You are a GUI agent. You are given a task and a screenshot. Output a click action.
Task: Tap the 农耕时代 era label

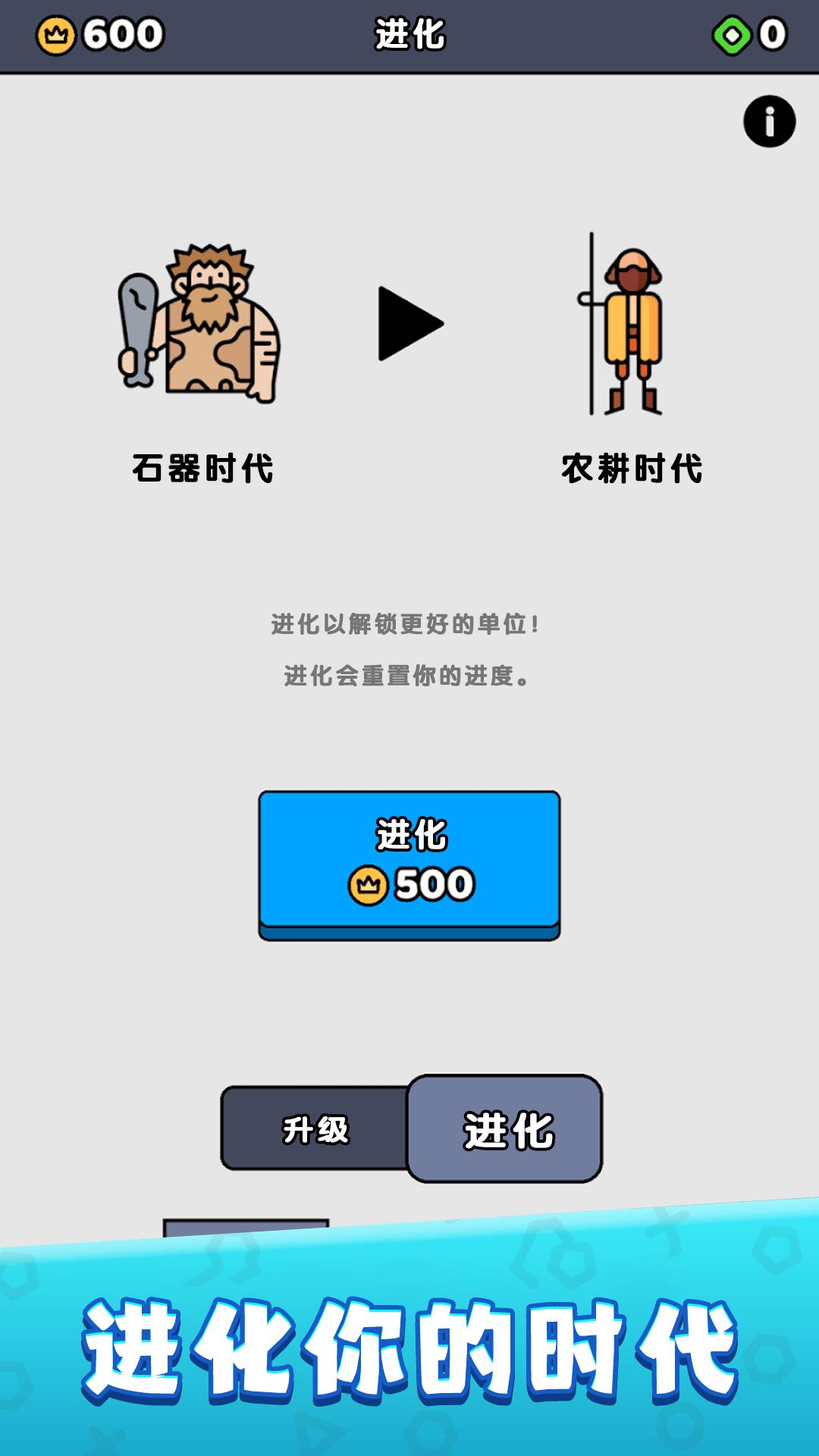click(632, 469)
